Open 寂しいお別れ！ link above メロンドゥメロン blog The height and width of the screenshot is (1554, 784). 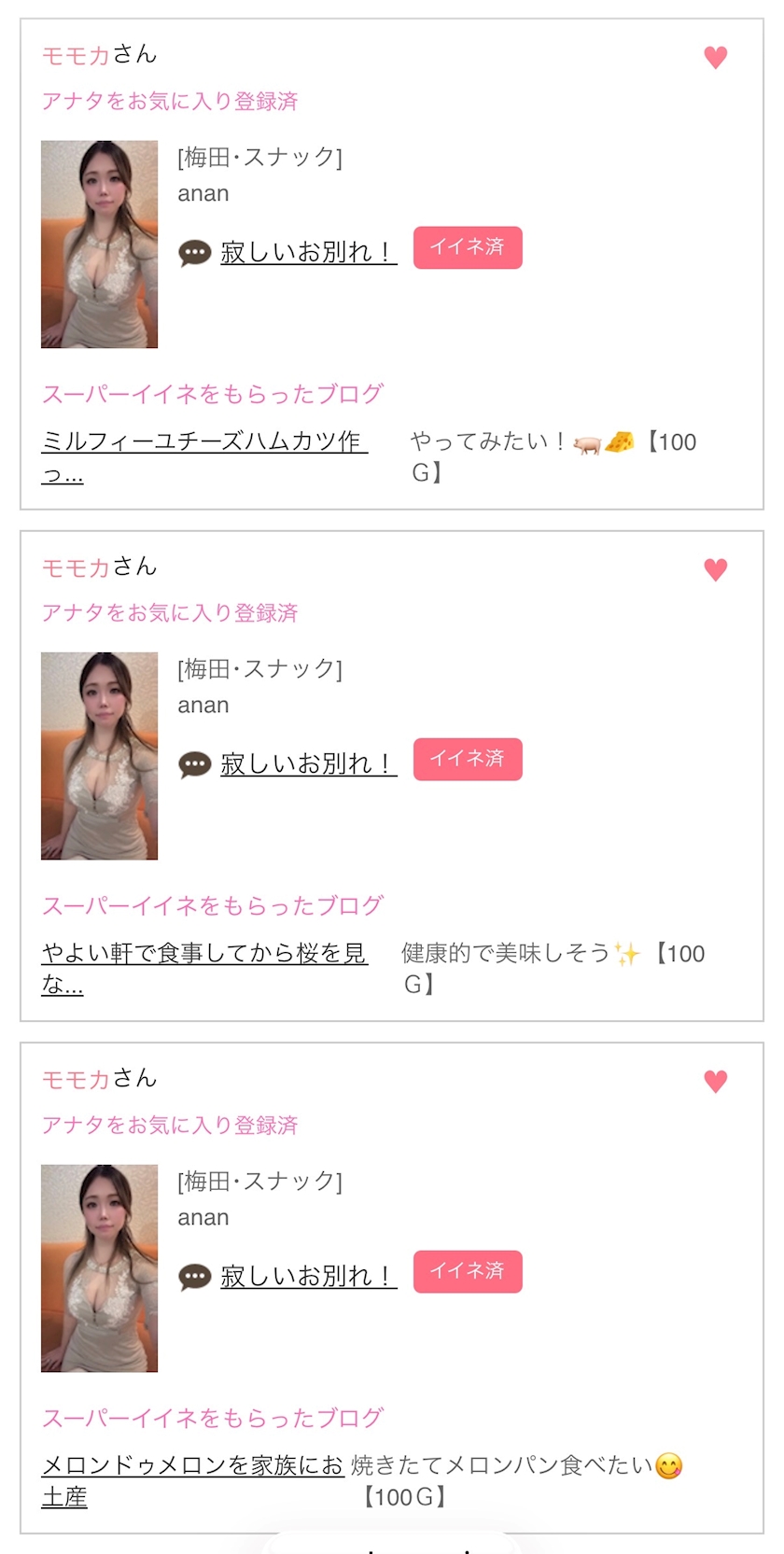coord(308,1276)
